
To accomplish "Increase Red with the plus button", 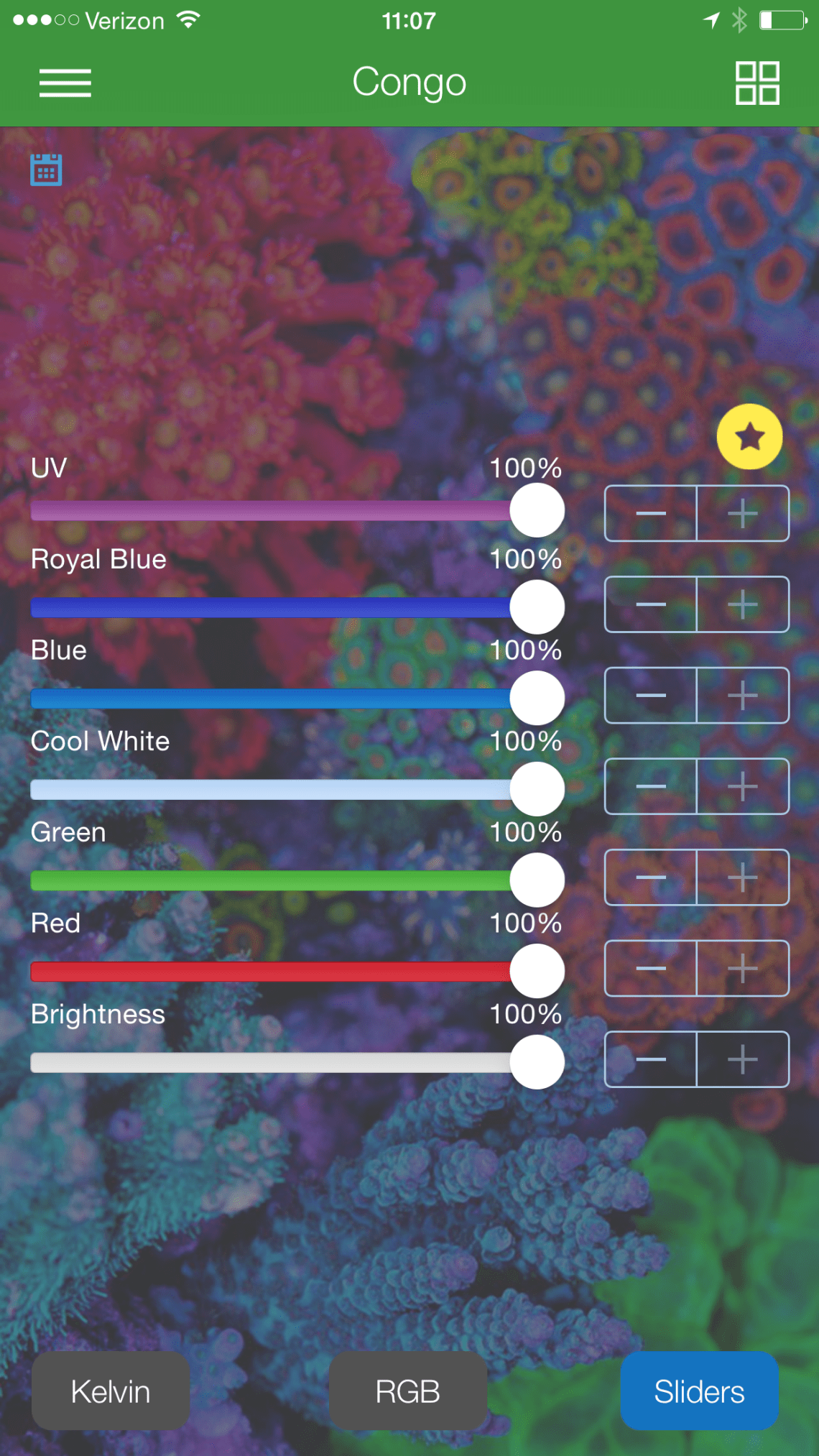I will (x=743, y=968).
